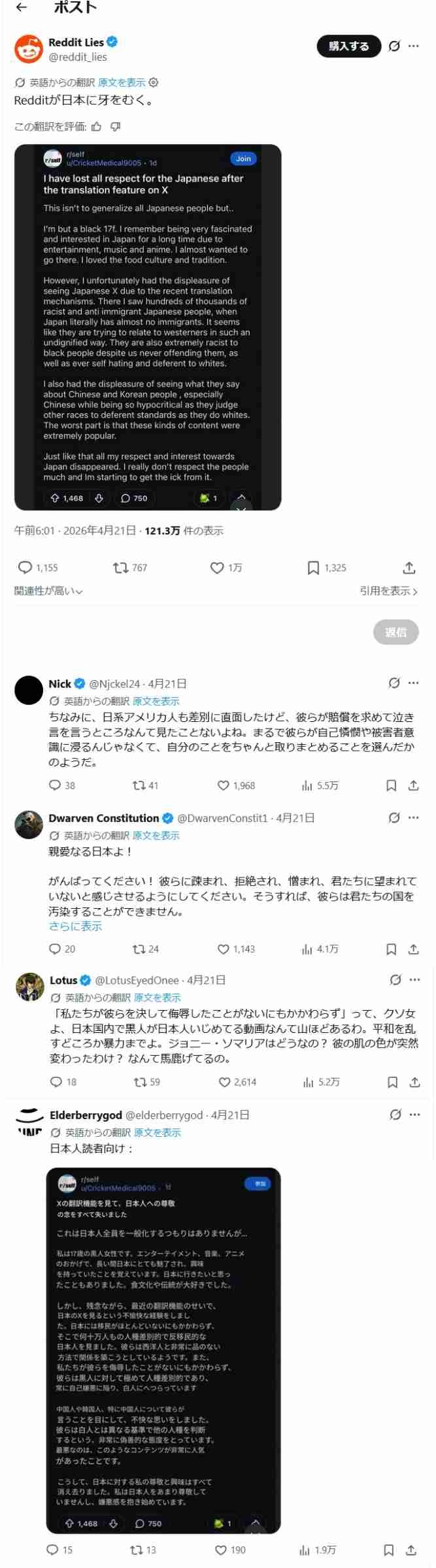
Task: Expand Dwarven Constitution's reply with さらに表示
Action: (x=75, y=926)
